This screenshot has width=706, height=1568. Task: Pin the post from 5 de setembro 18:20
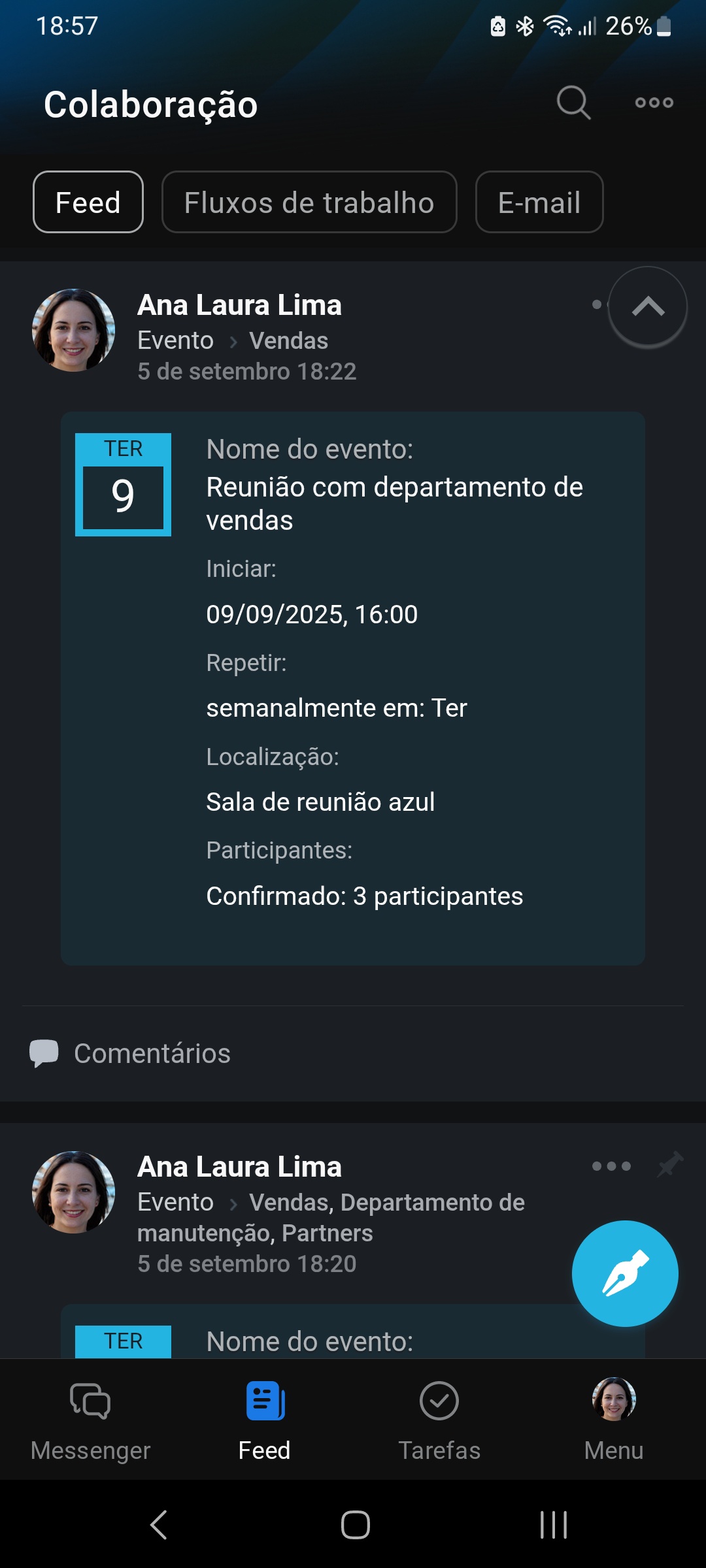pos(670,1164)
